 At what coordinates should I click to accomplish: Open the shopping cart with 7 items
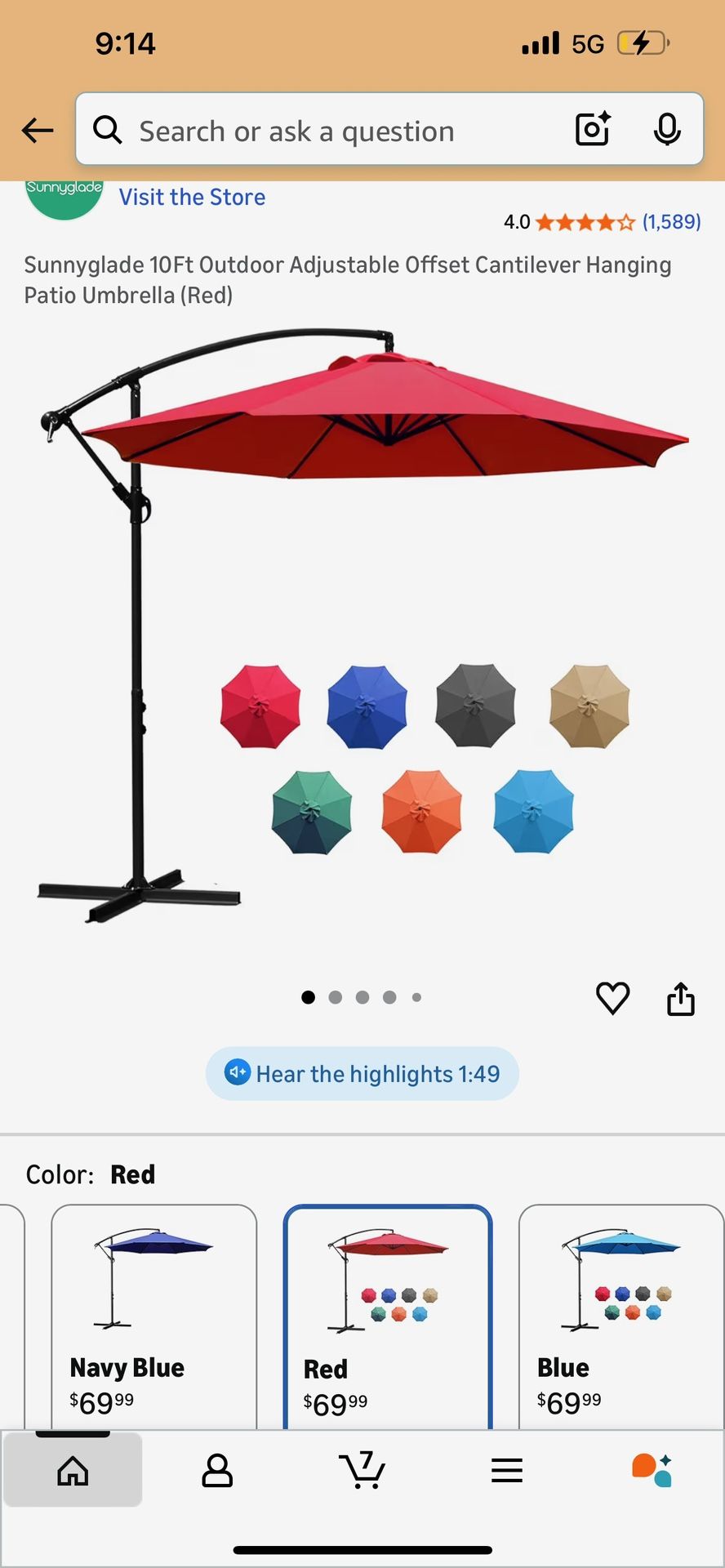coord(362,1468)
